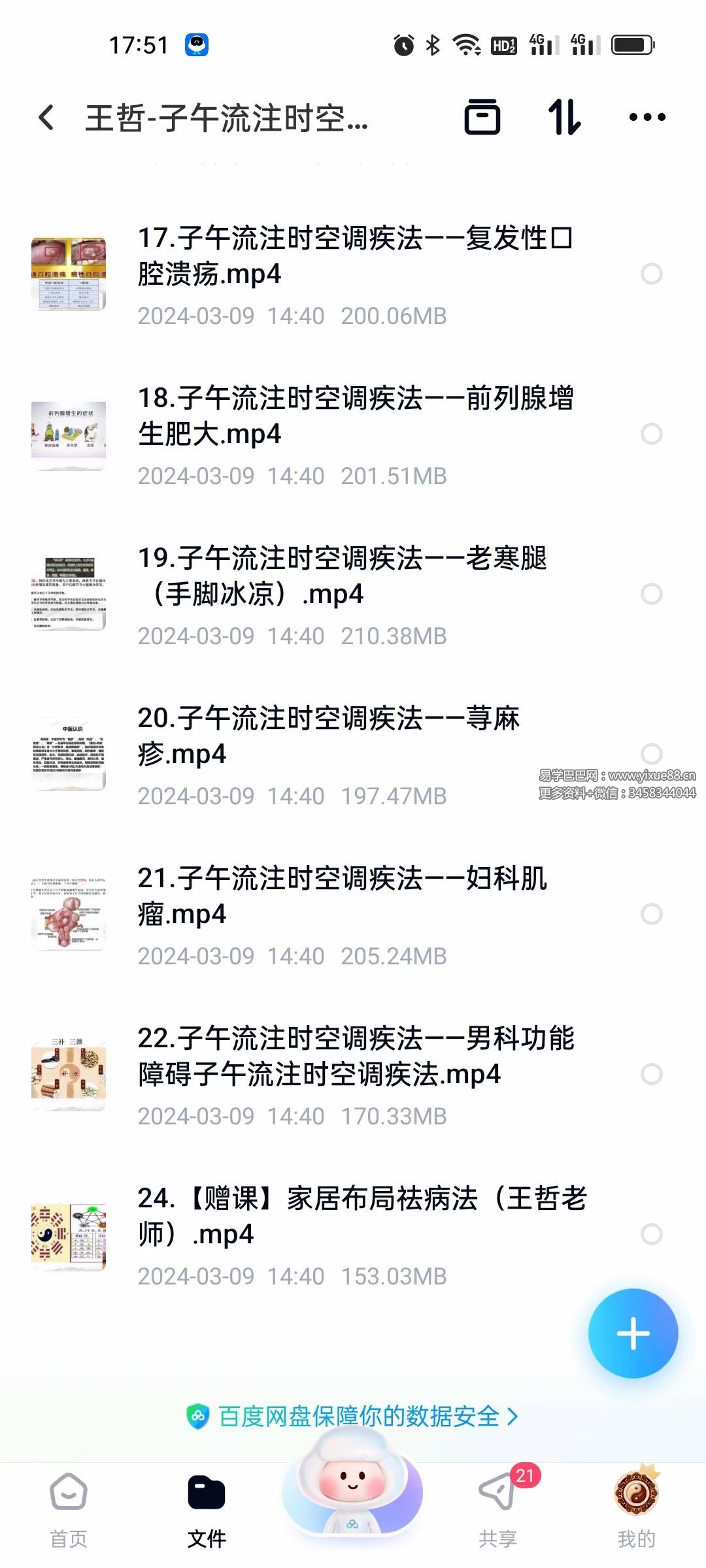This screenshot has height=1568, width=706.
Task: Open the transfer list box icon
Action: click(482, 118)
